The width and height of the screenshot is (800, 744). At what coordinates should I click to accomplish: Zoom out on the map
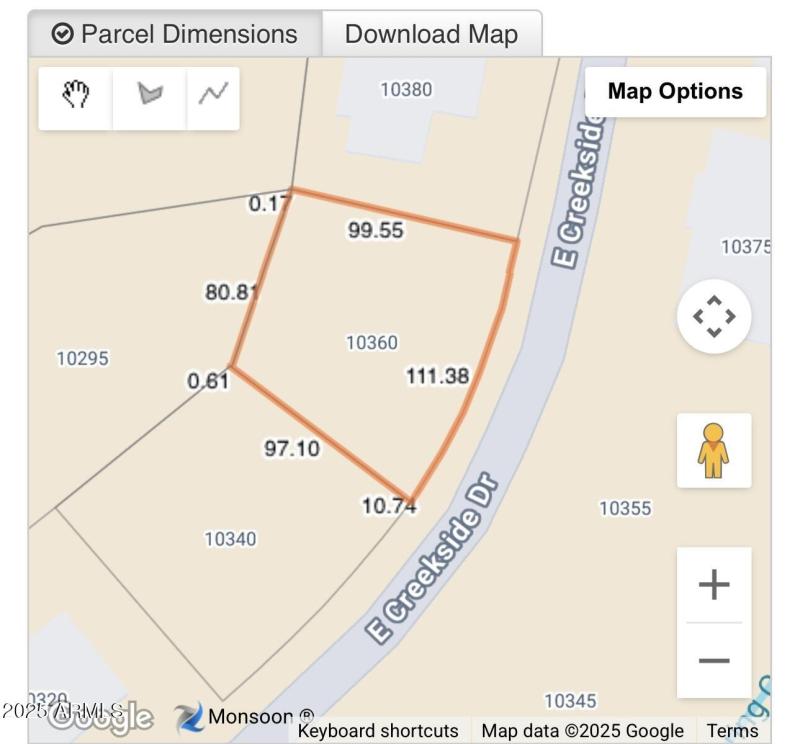click(x=713, y=660)
